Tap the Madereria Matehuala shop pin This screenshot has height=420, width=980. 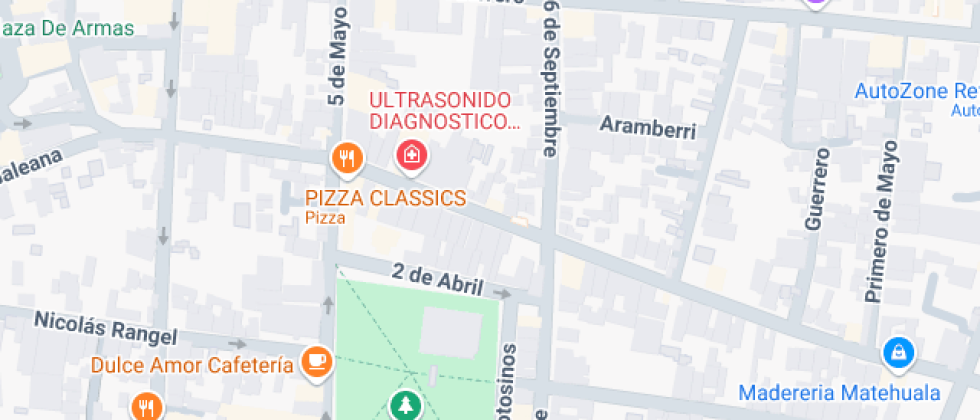(897, 353)
